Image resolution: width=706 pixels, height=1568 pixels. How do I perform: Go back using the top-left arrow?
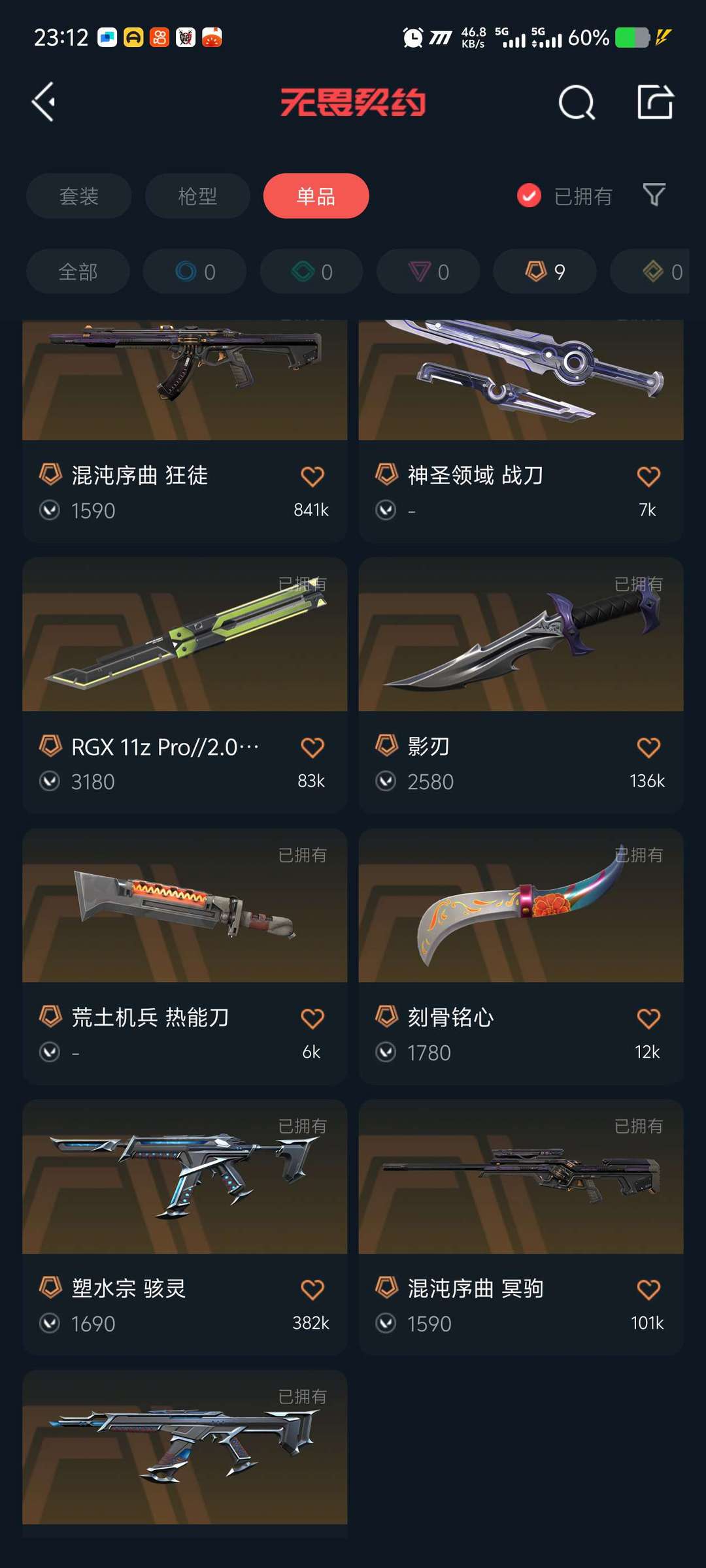click(x=44, y=102)
